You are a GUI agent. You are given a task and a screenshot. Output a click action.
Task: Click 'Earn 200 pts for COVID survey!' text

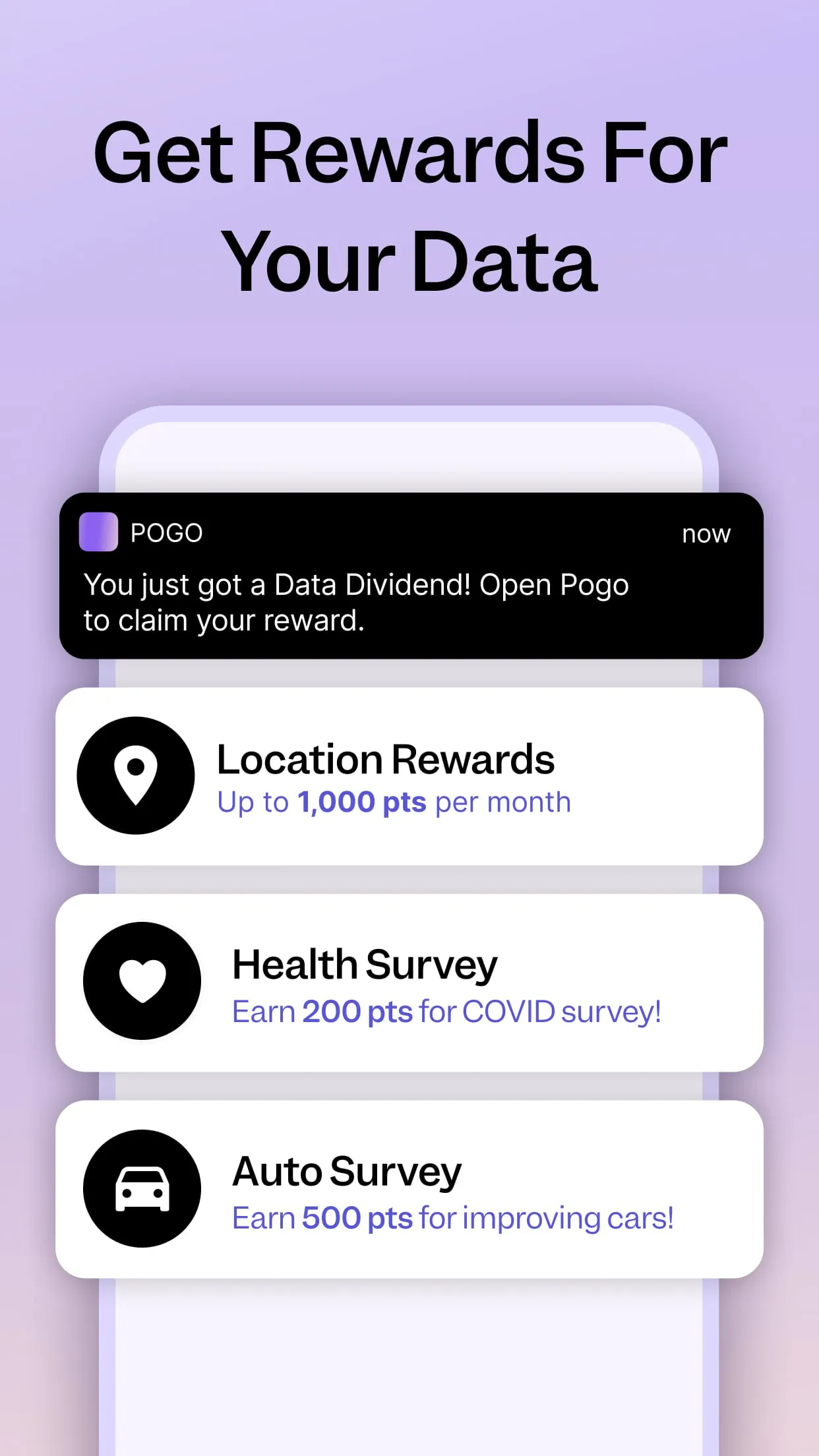[447, 1012]
